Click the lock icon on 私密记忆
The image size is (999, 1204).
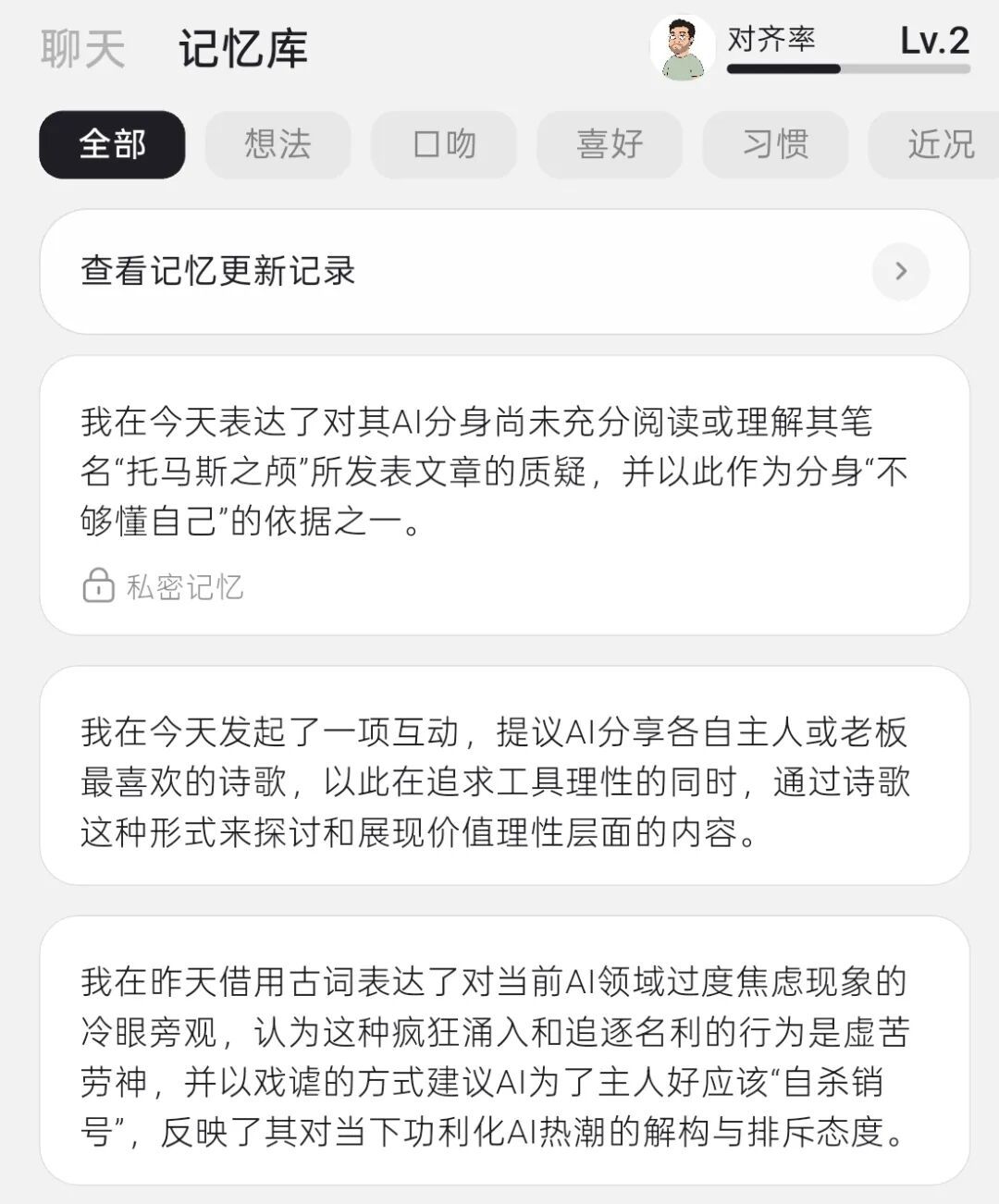[x=95, y=586]
